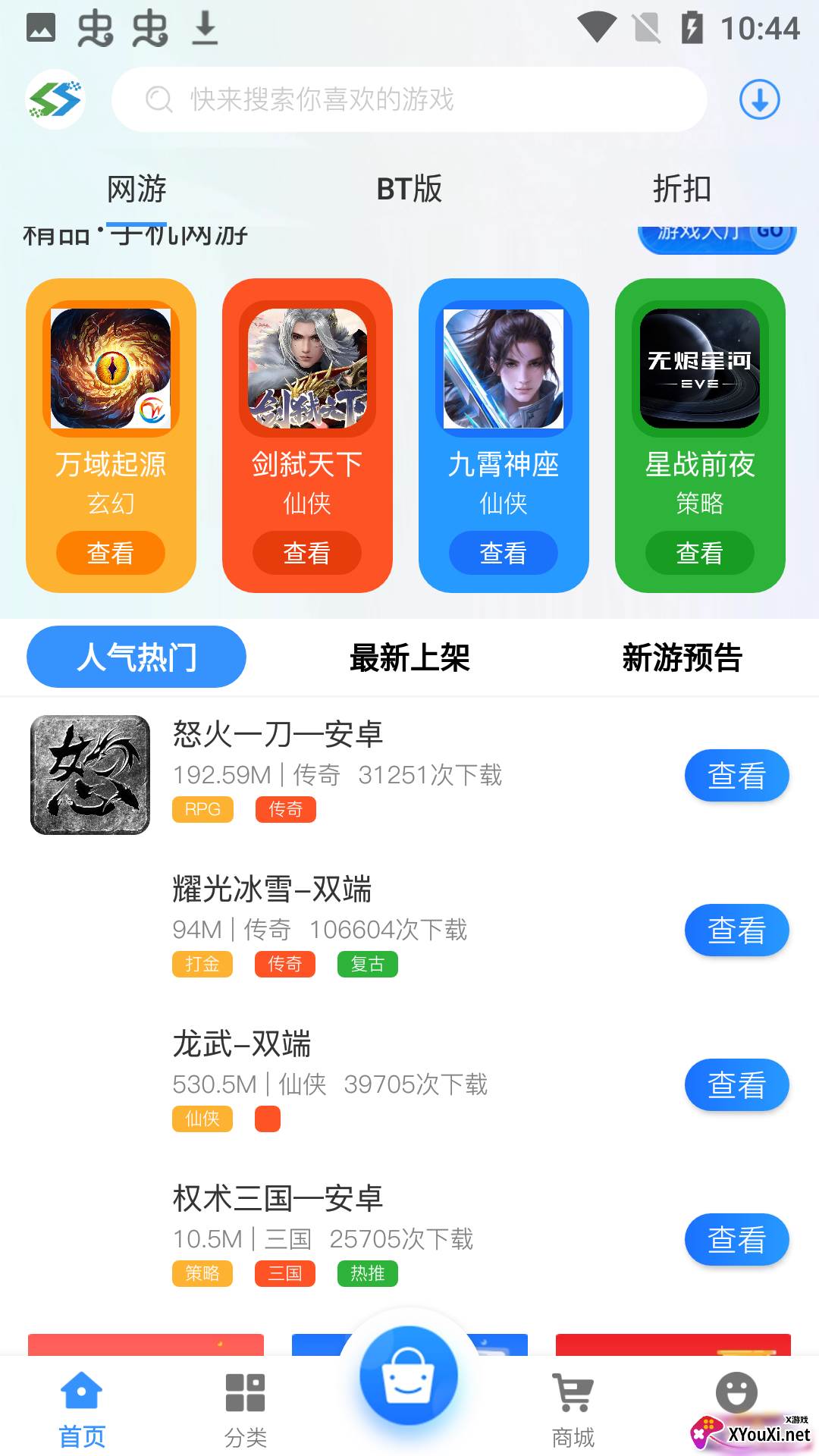This screenshot has width=819, height=1456.
Task: View the 万域起源 game card
Action: [x=111, y=553]
